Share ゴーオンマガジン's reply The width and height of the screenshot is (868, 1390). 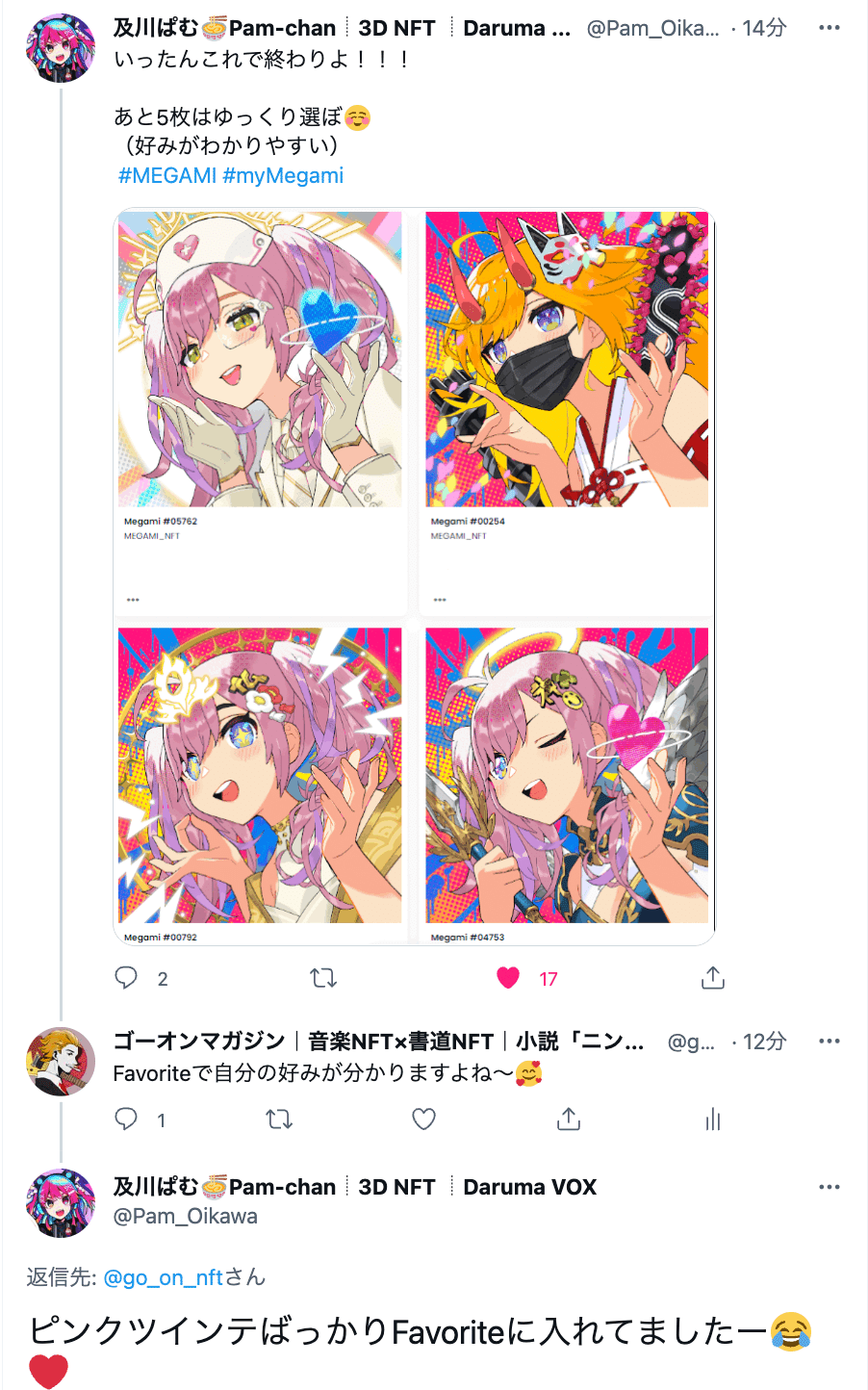point(569,1119)
